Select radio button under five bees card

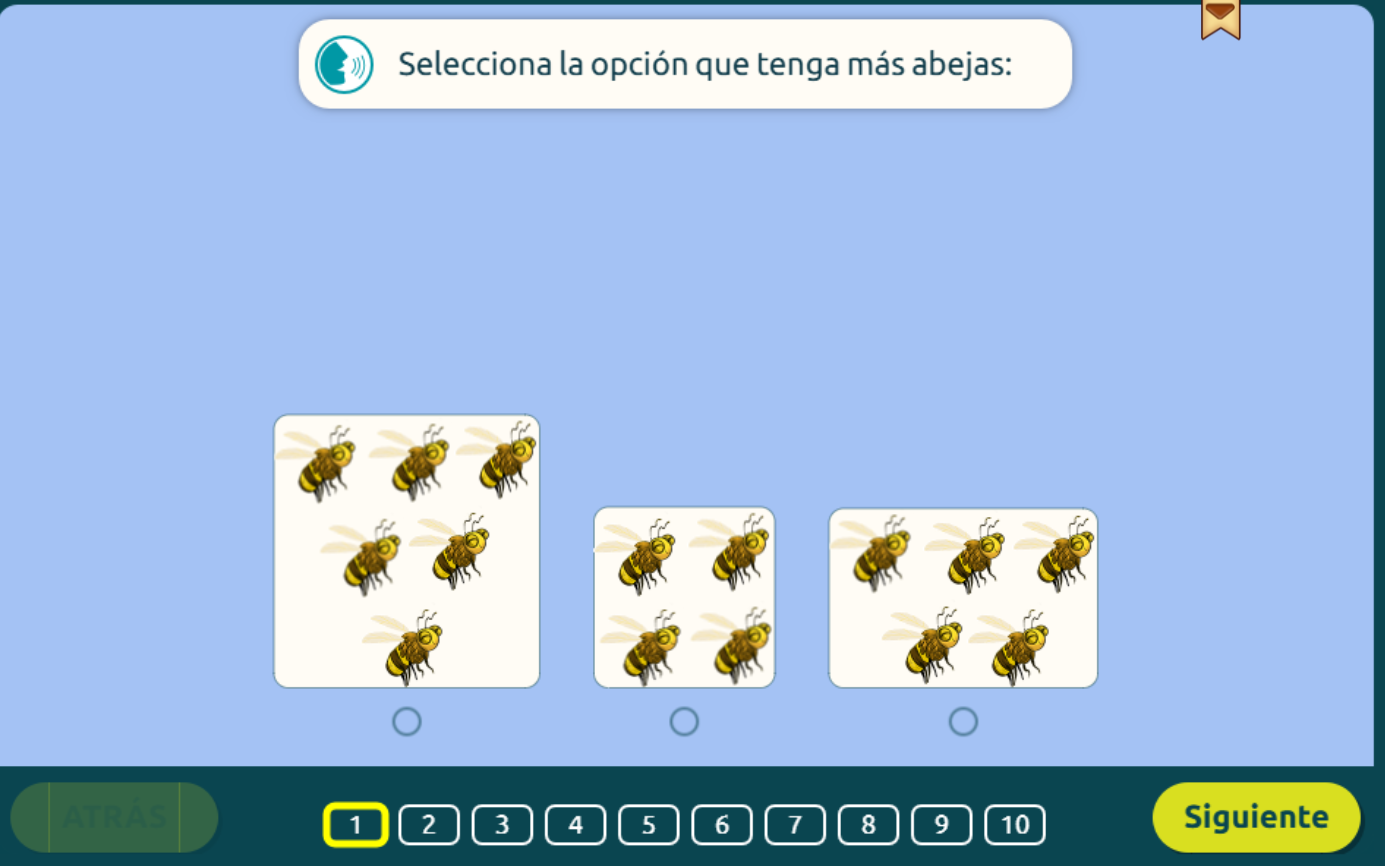coord(963,721)
